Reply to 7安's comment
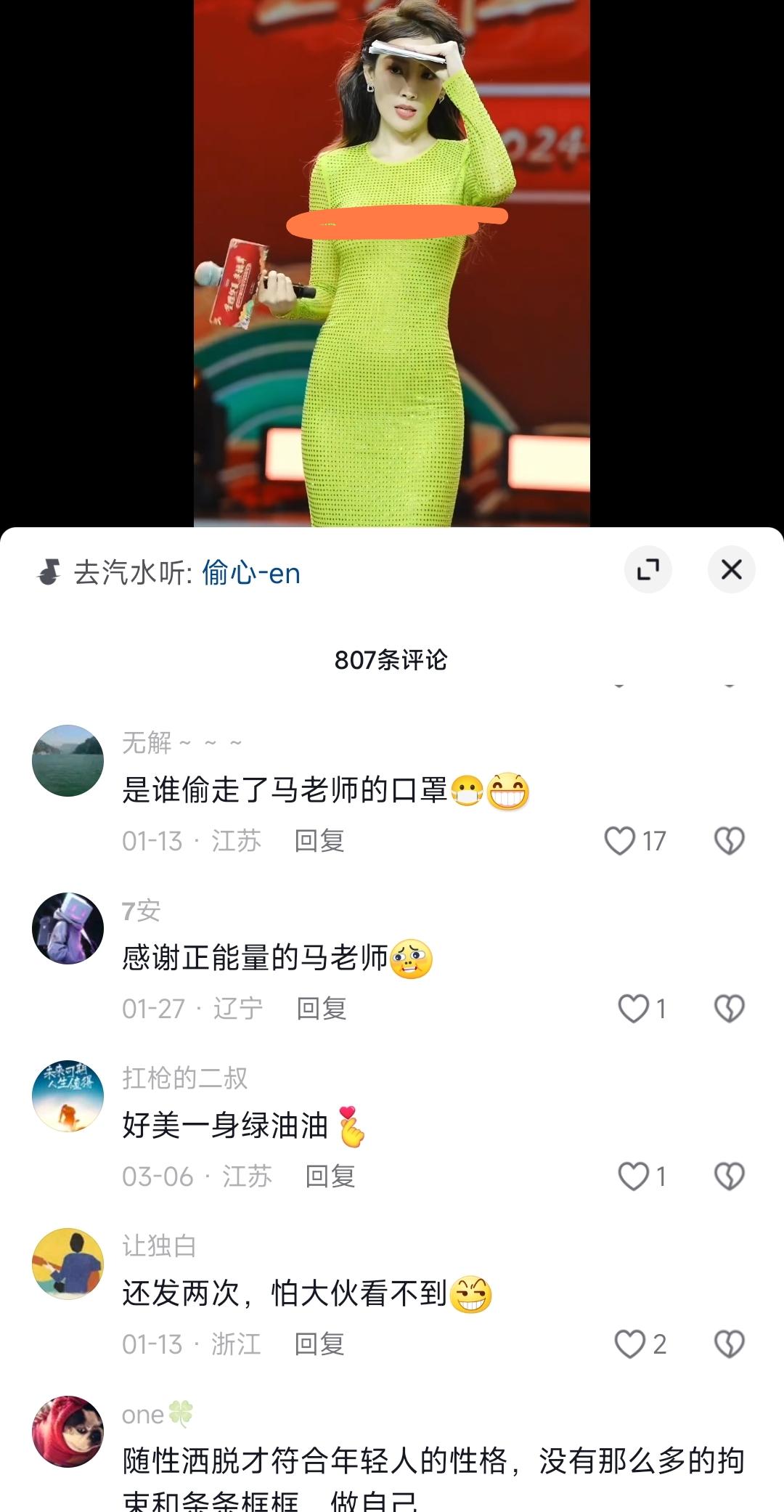 pyautogui.click(x=322, y=1009)
